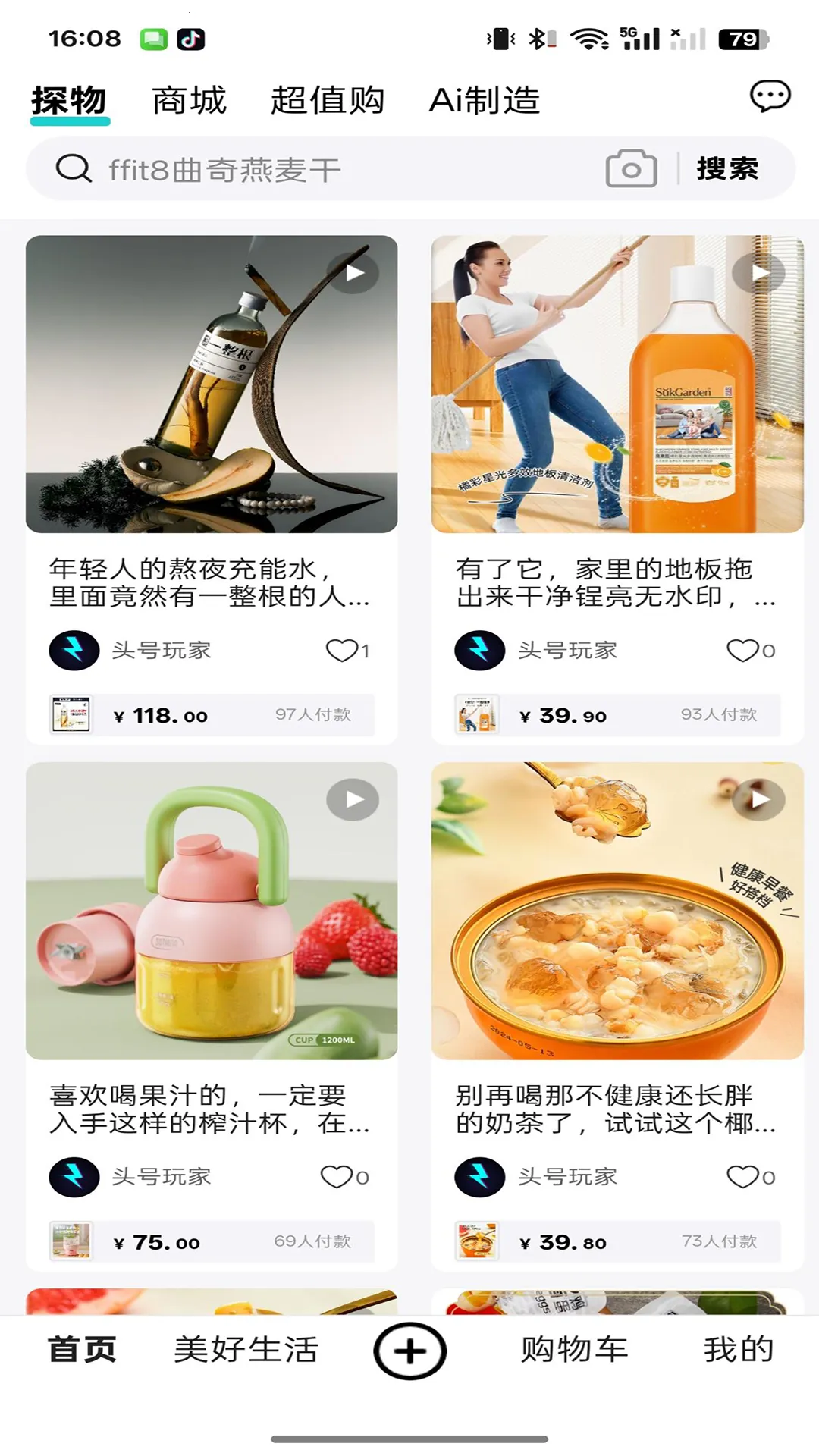
Task: Like the 榨汁杯 juicer post
Action: click(x=337, y=1177)
